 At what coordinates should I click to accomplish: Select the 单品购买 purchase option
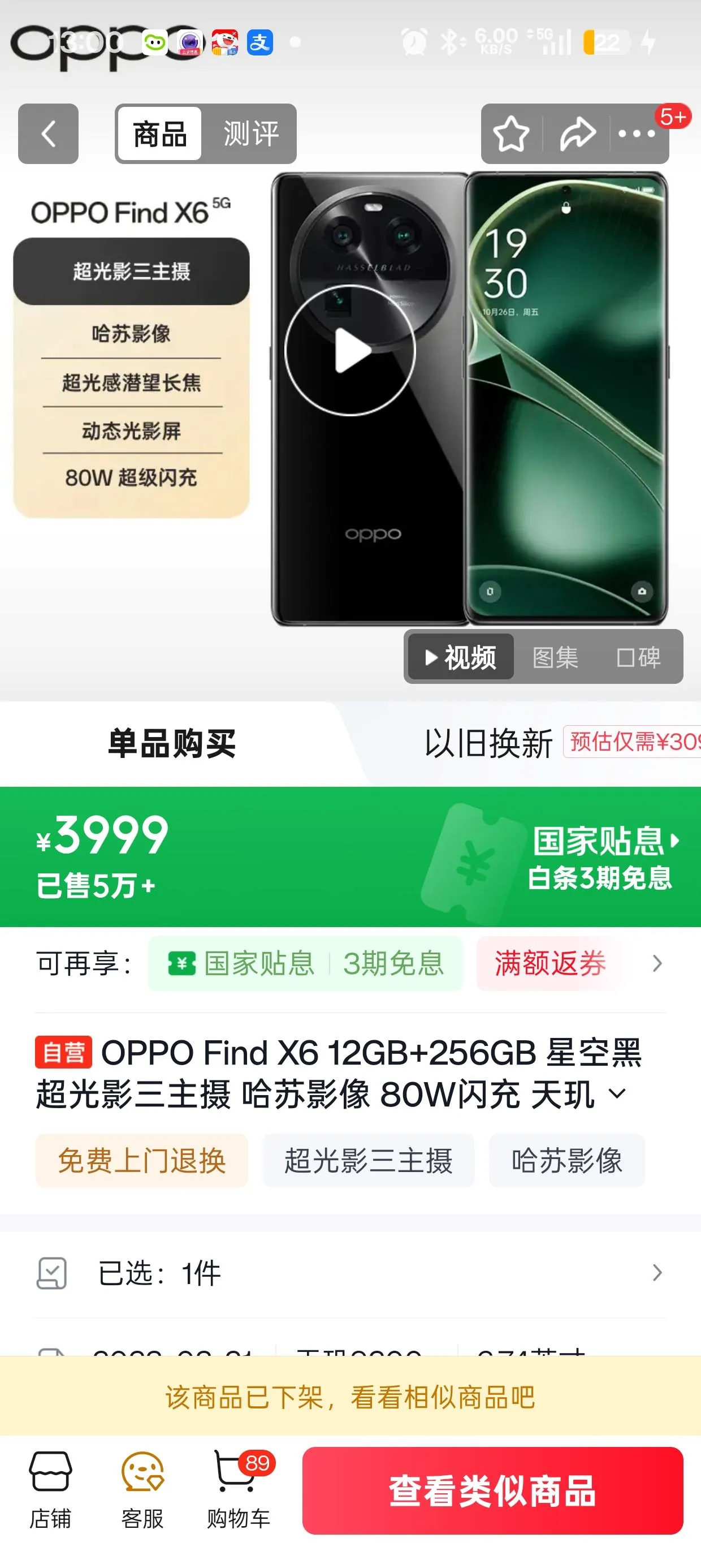coord(172,744)
